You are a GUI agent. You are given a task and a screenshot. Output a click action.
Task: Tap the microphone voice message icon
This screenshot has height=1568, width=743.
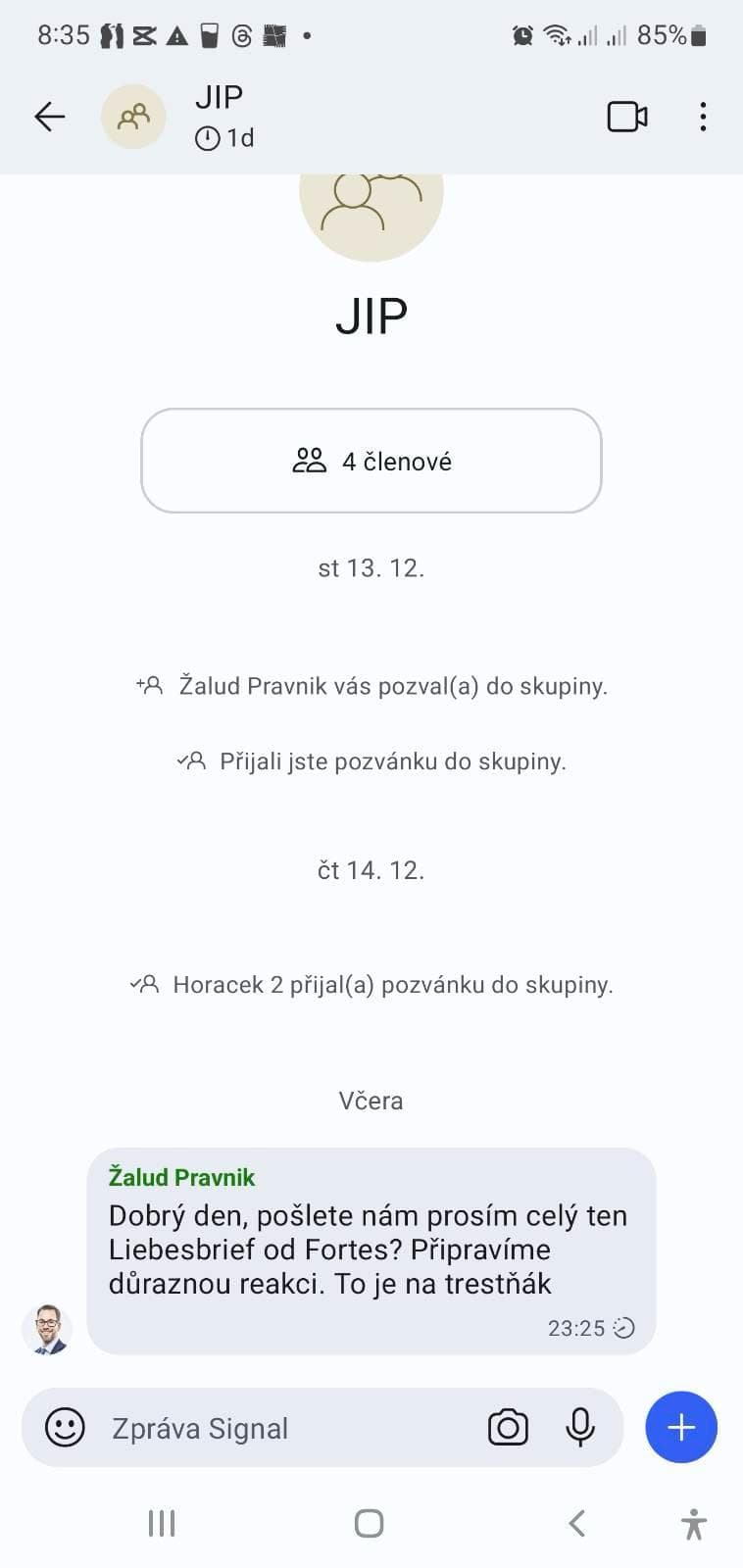click(579, 1428)
